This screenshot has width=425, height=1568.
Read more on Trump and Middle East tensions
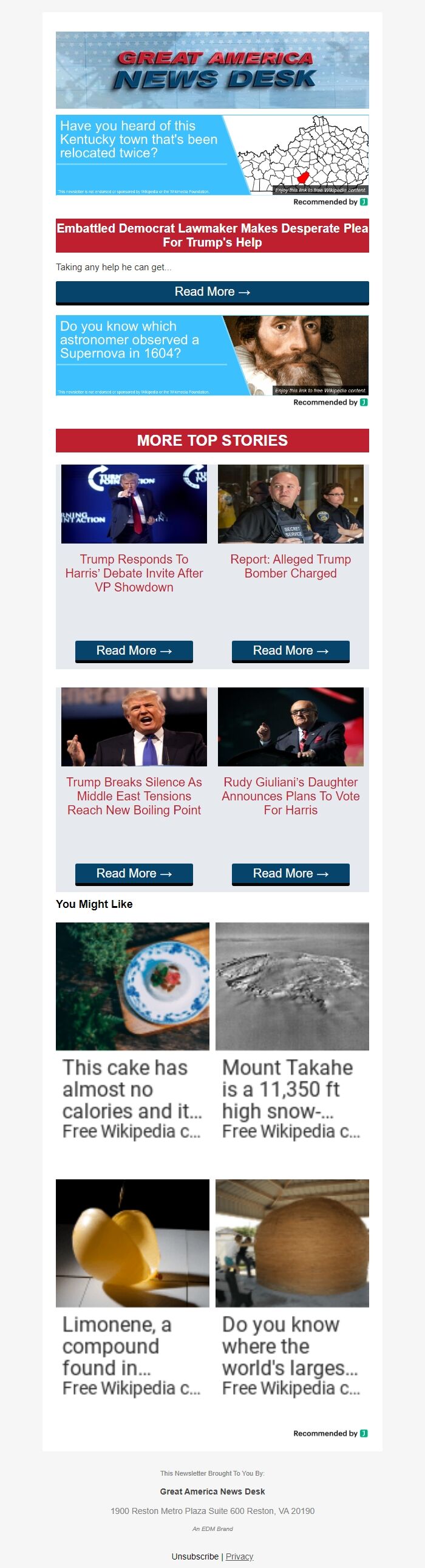134,873
